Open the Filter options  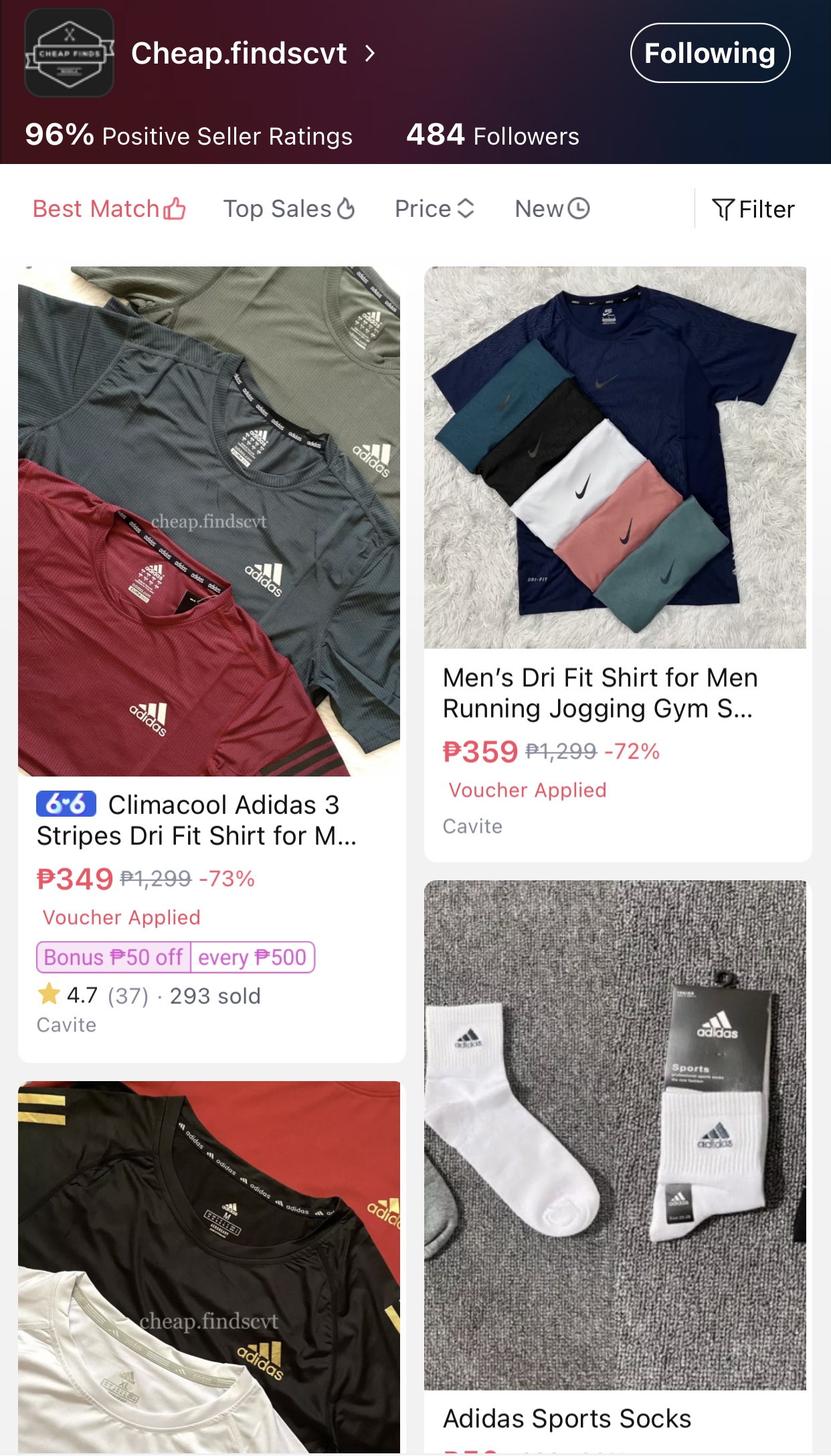click(753, 210)
